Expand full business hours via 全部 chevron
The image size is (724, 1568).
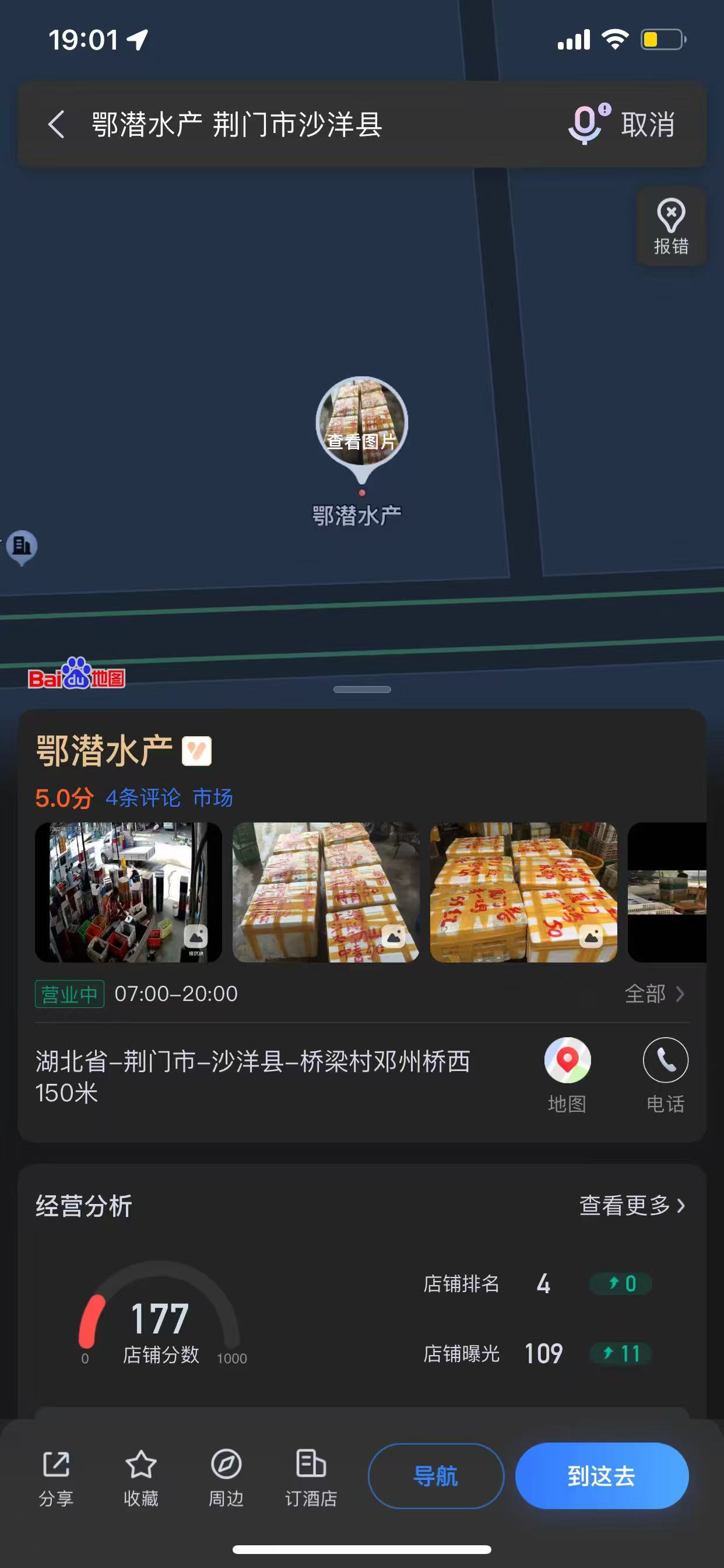coord(655,993)
